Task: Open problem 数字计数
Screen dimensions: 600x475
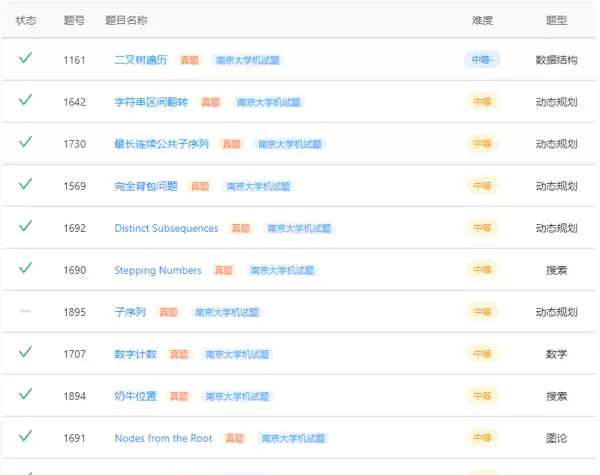Action: click(x=135, y=354)
